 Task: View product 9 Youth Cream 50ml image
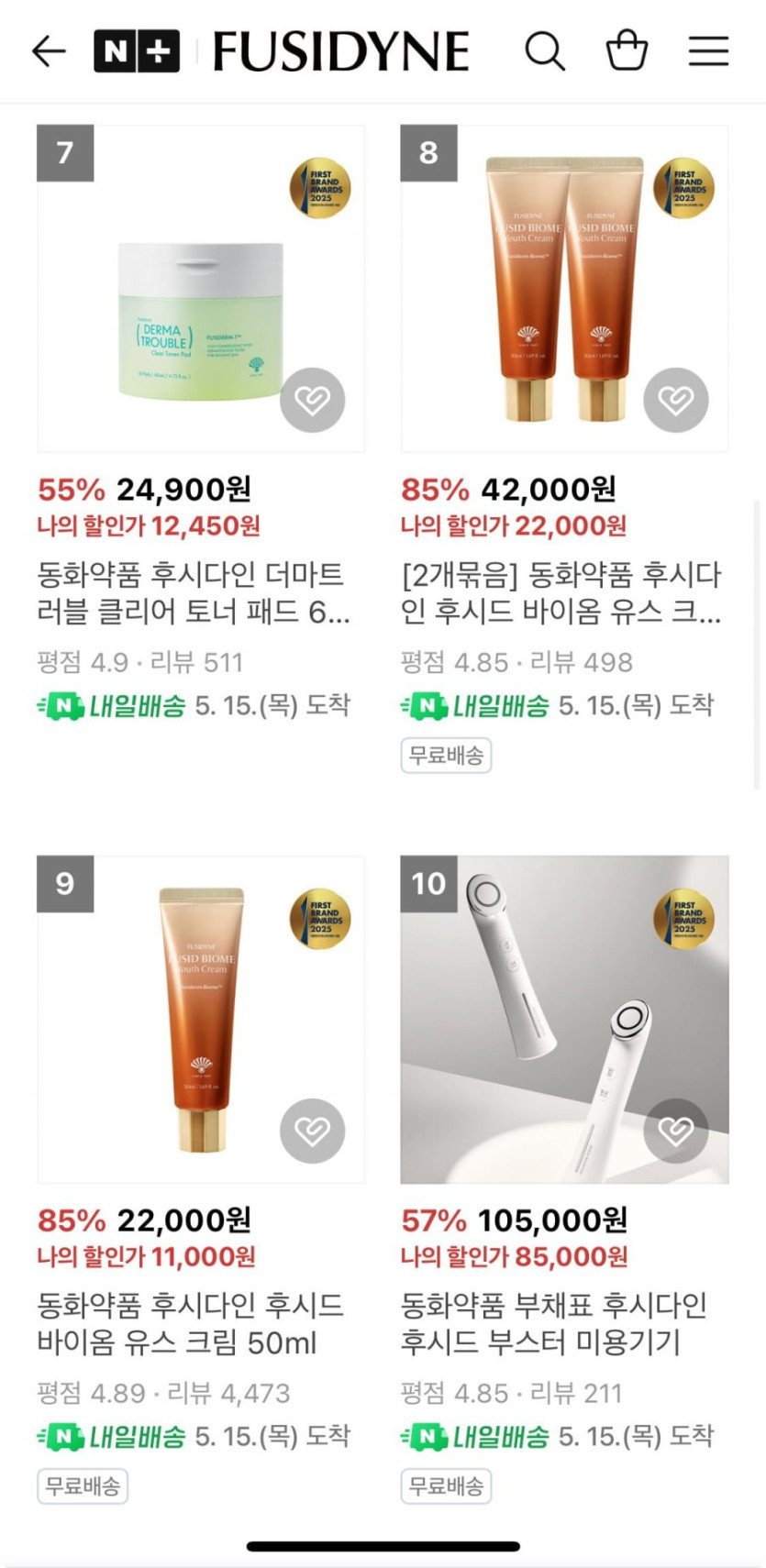[201, 1020]
